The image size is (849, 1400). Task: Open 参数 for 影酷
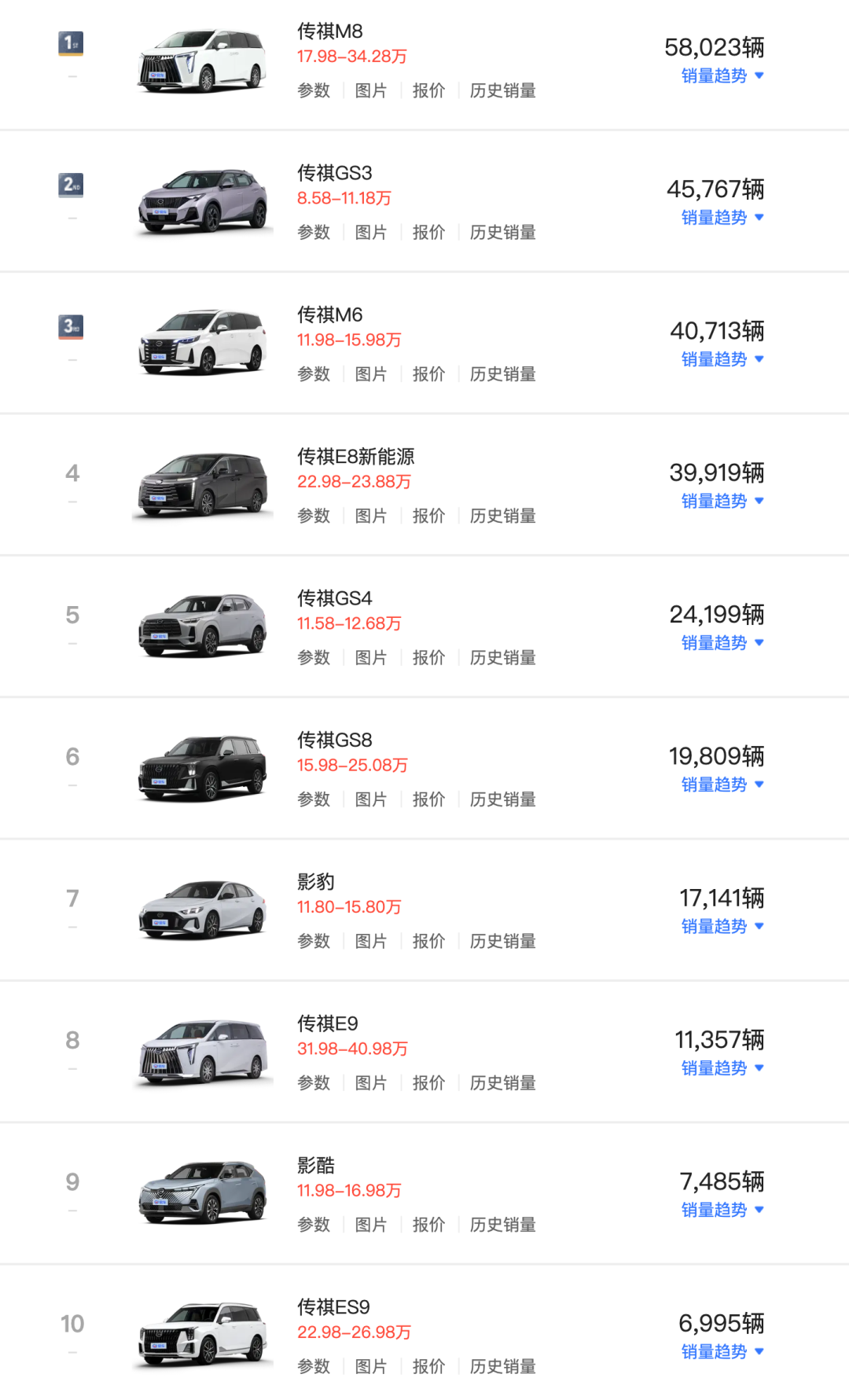click(x=314, y=1225)
